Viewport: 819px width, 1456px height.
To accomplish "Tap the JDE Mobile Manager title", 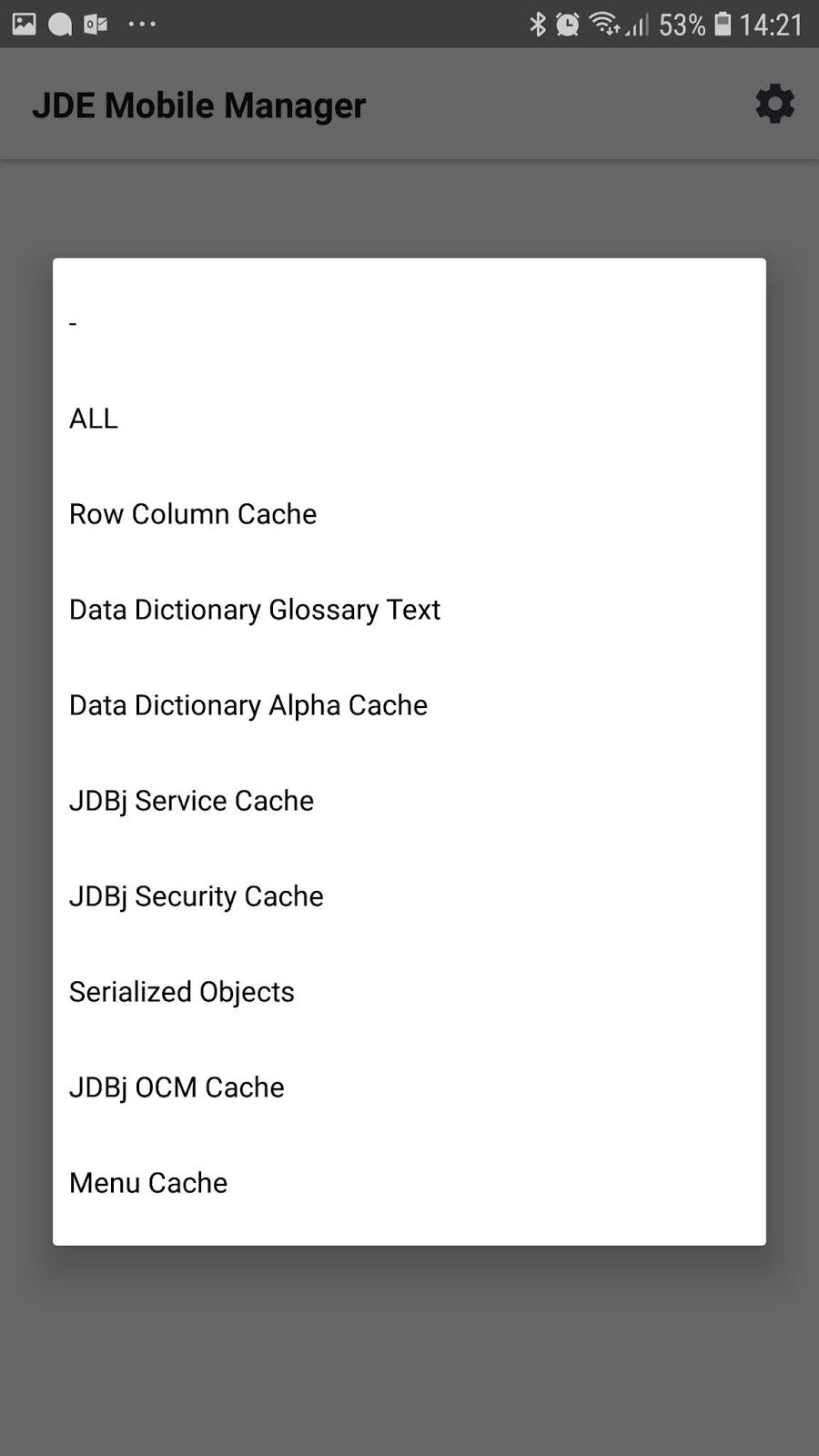I will (x=198, y=104).
